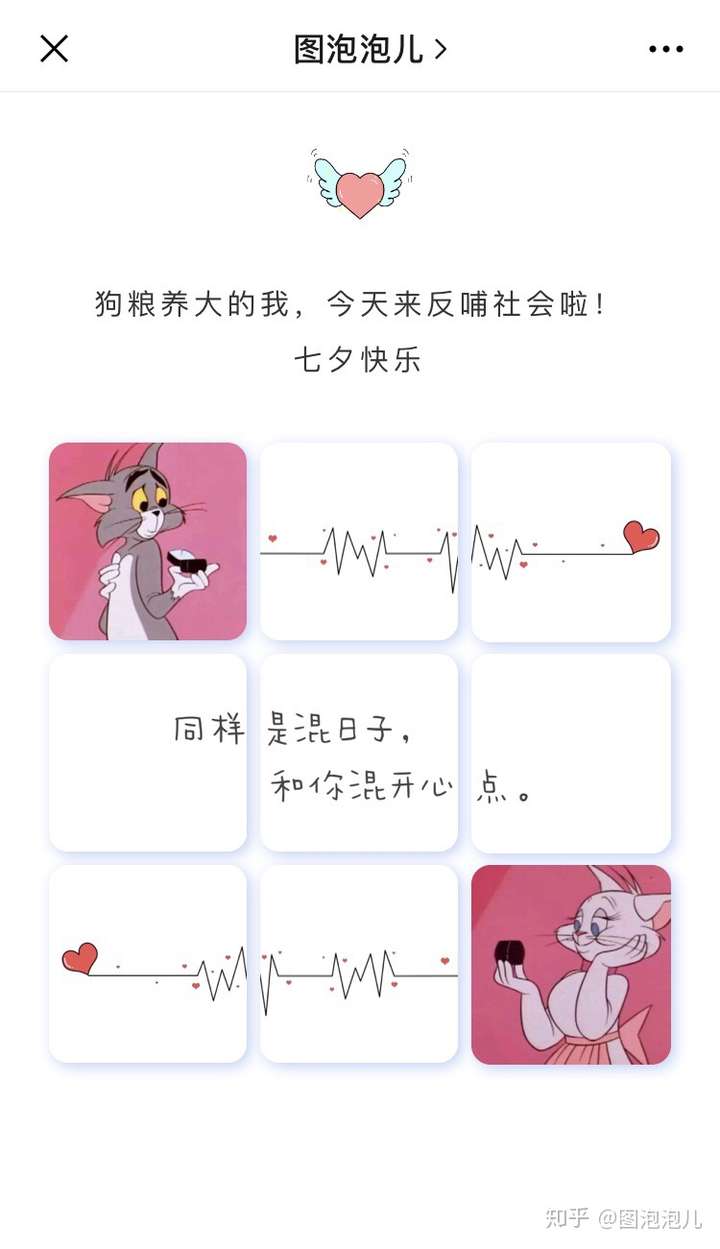Viewport: 720px width, 1249px height.
Task: Click the tile showing 点。
Action: [x=570, y=753]
